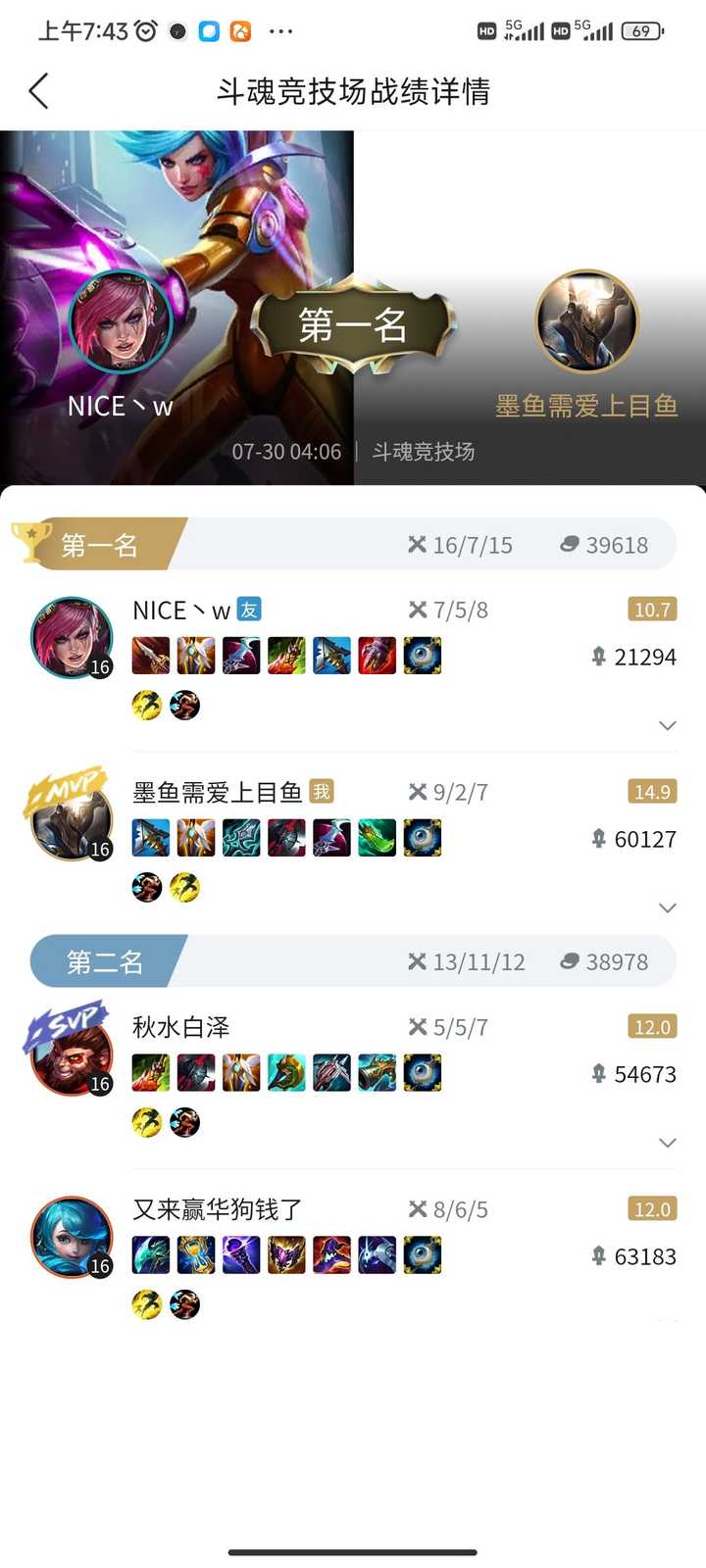Expand 墨鱼需爱上目鱼's detailed stats
This screenshot has width=706, height=1568.
(x=668, y=908)
